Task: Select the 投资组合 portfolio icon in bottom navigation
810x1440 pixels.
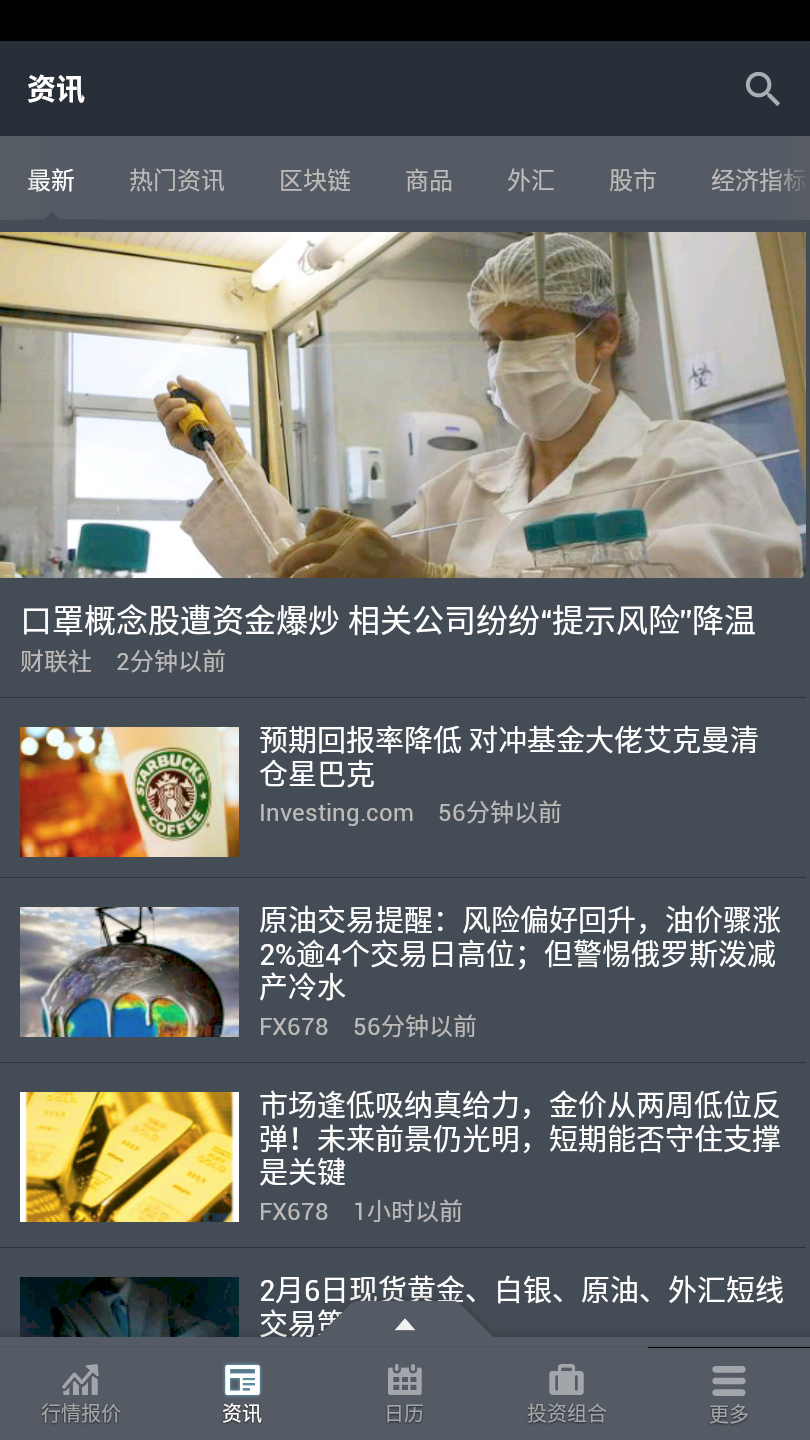Action: (566, 1392)
